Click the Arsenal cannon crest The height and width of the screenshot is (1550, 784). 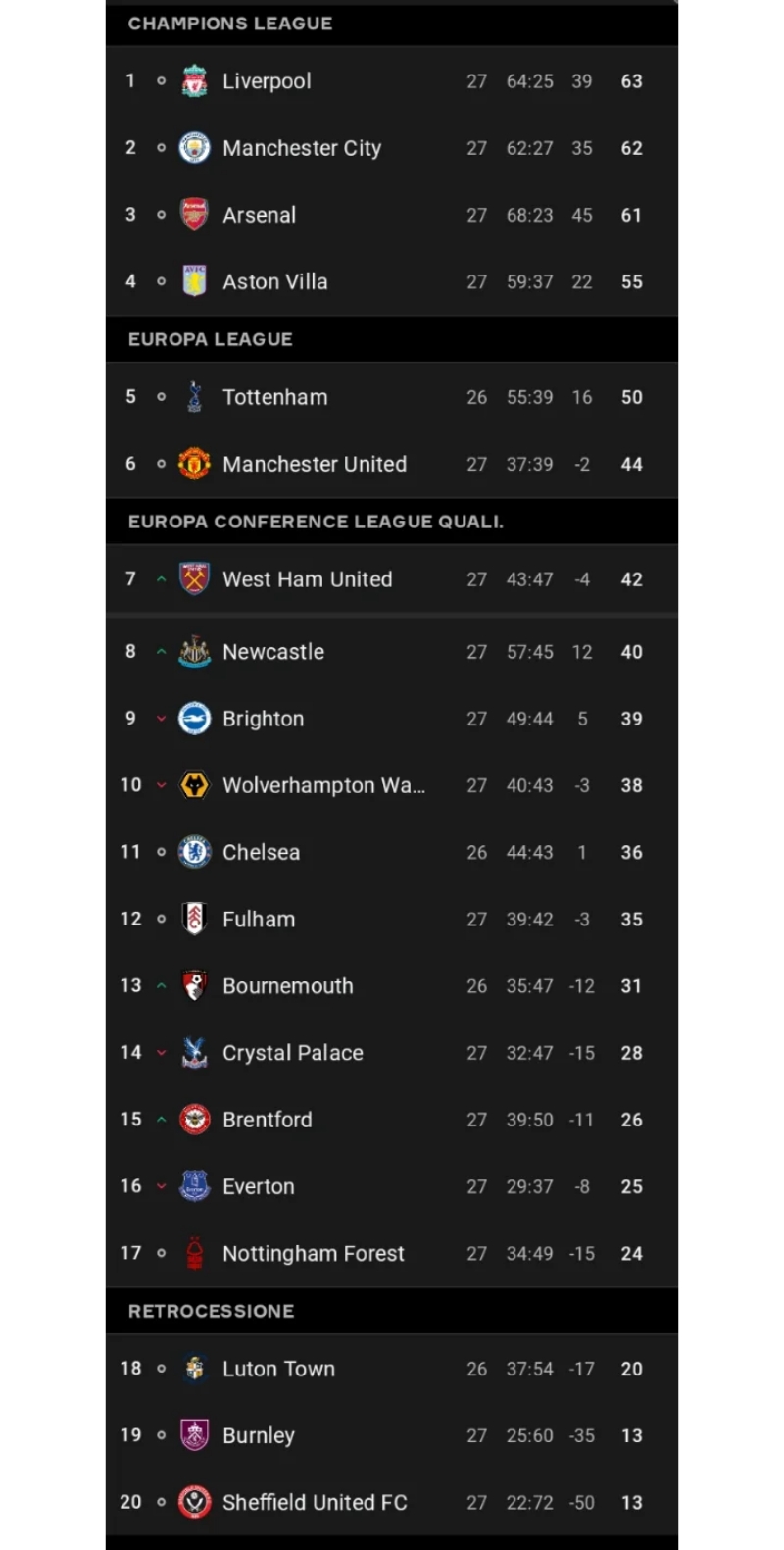pos(194,215)
